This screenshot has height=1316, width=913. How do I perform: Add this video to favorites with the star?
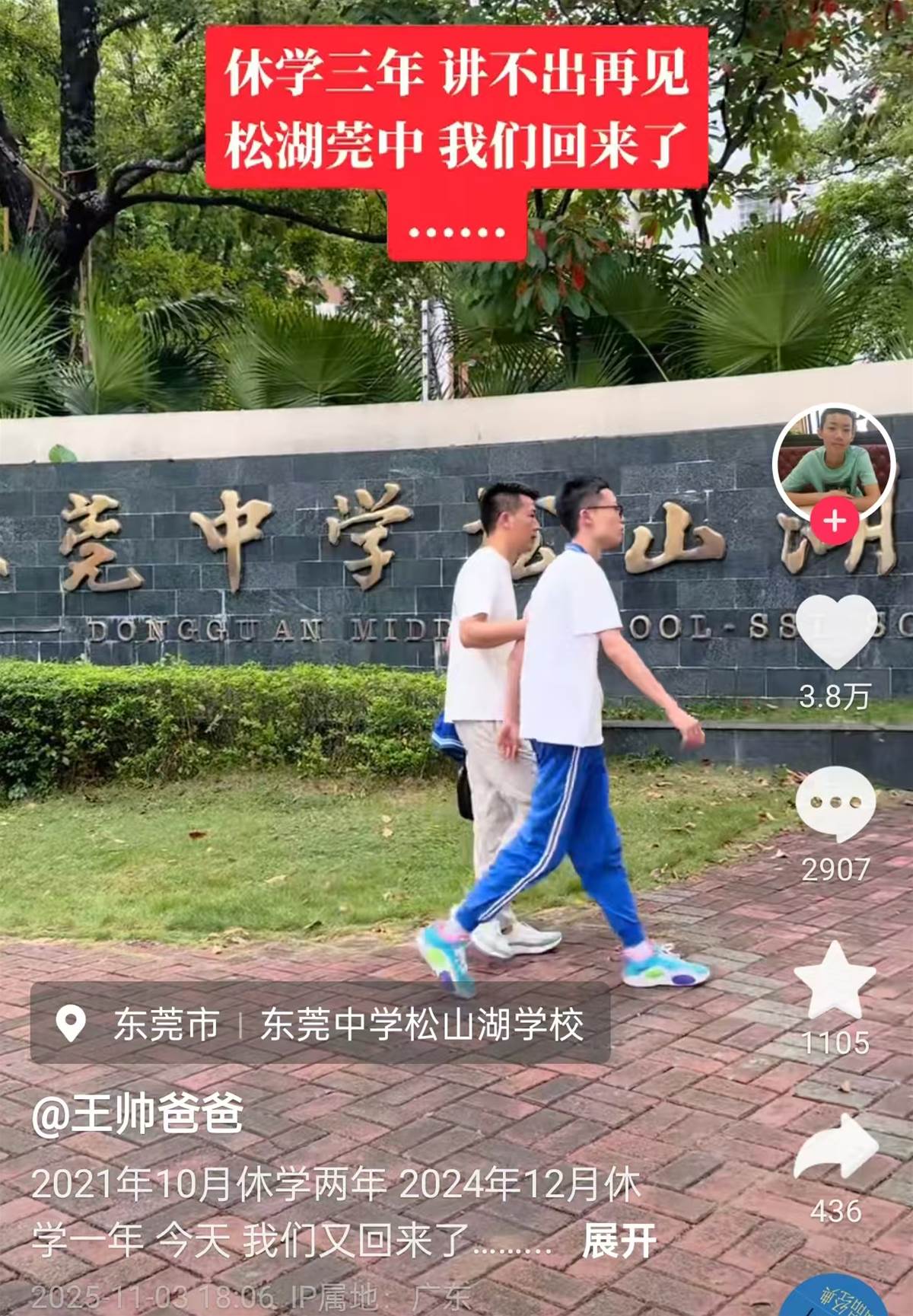(x=835, y=981)
